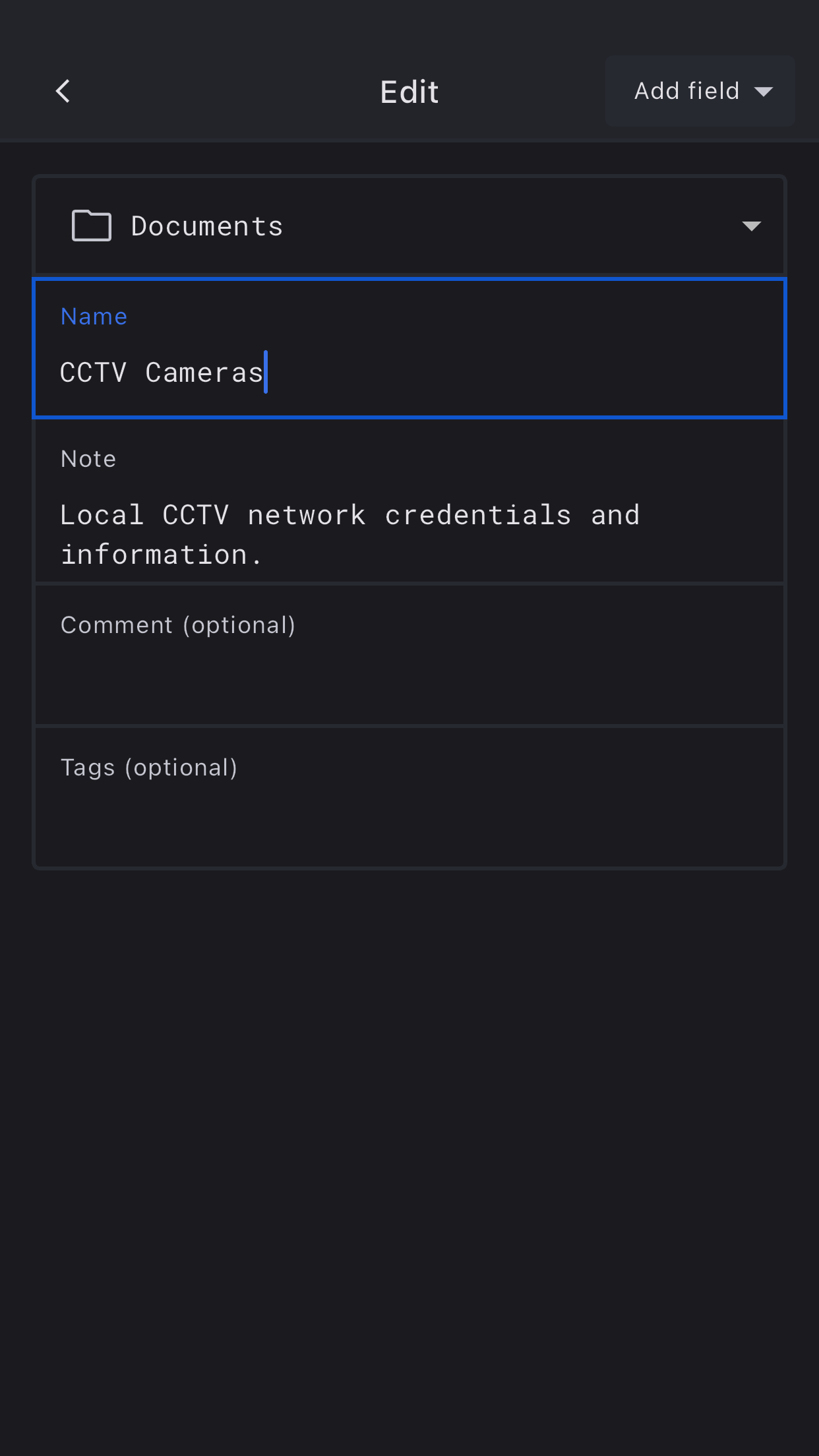Image resolution: width=819 pixels, height=1456 pixels.
Task: Expand the Documents folder selector
Action: 409,226
